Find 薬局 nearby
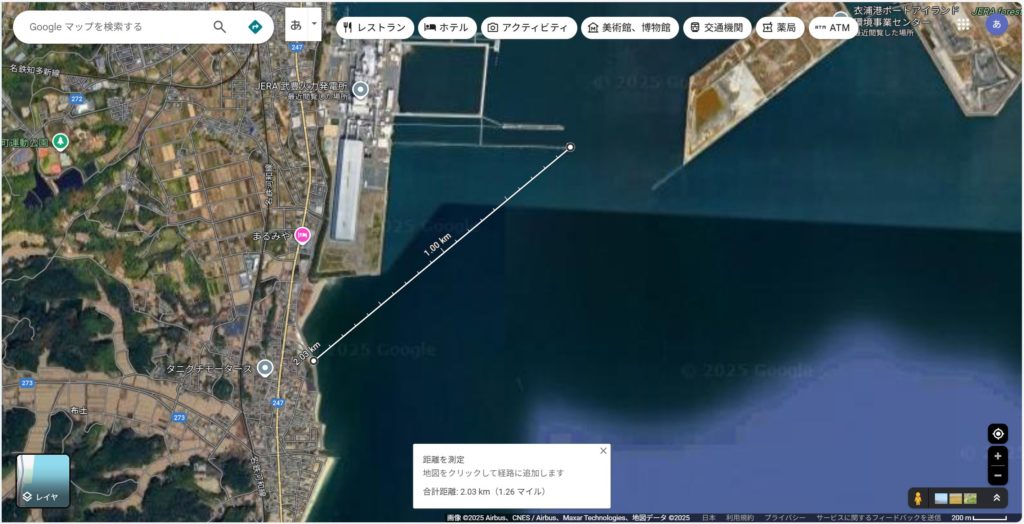1024x524 pixels. coord(779,28)
